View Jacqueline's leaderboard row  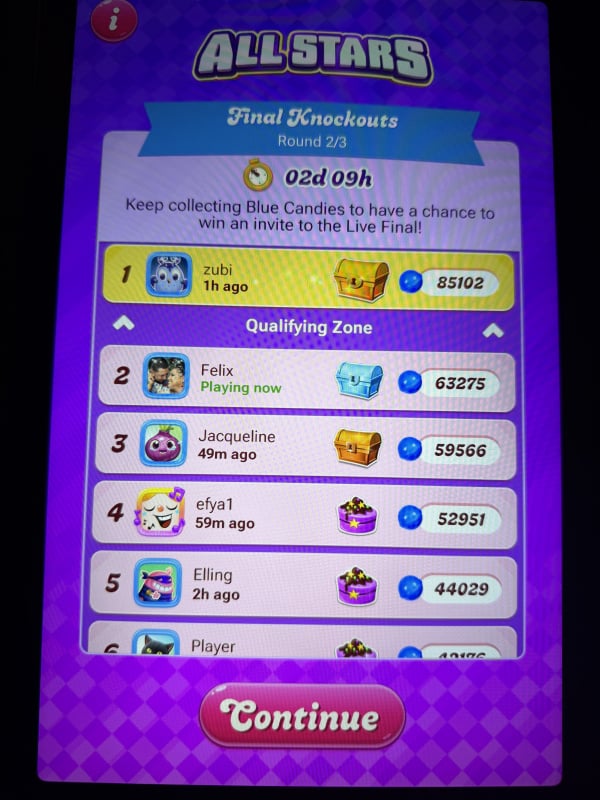point(308,446)
